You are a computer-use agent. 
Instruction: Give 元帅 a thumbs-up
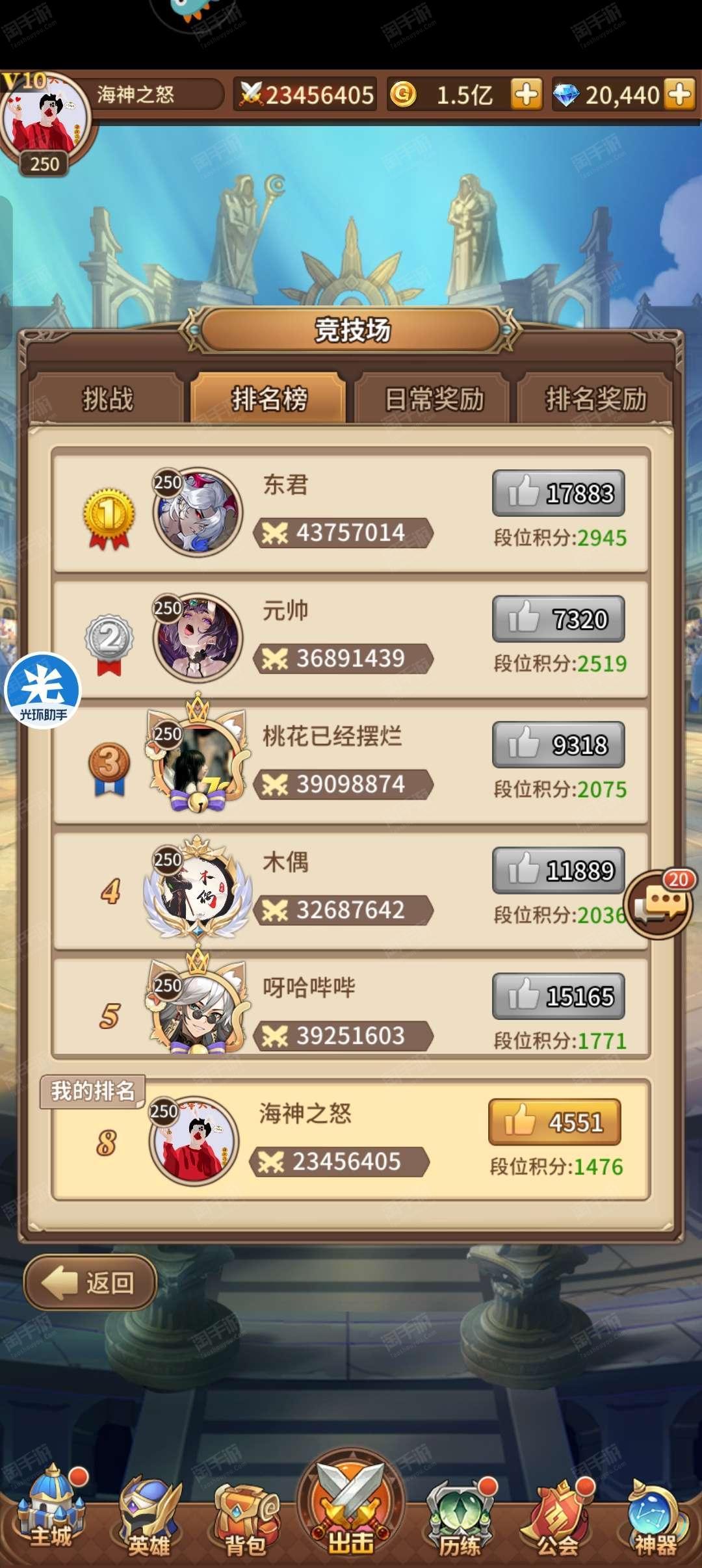point(558,619)
